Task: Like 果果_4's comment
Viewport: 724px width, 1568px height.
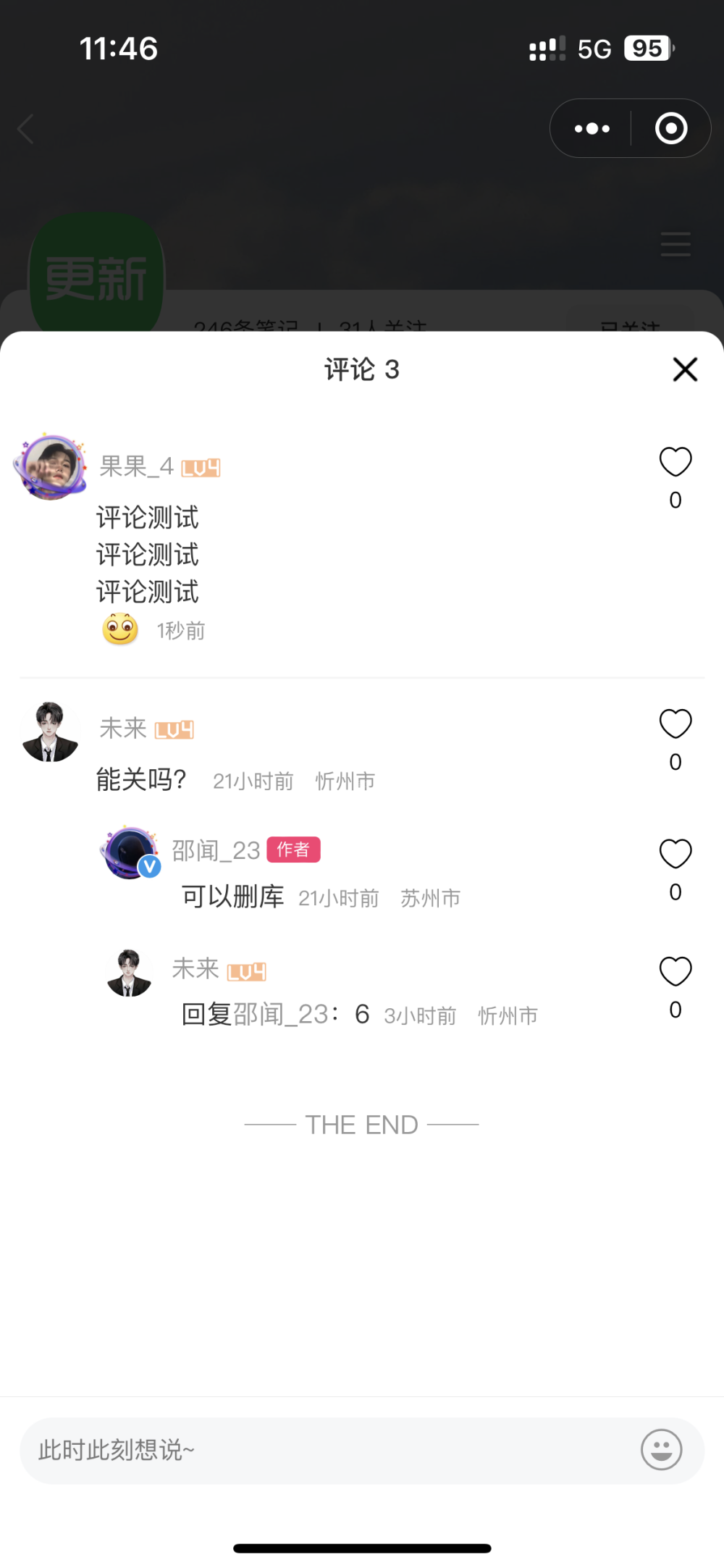Action: point(675,462)
